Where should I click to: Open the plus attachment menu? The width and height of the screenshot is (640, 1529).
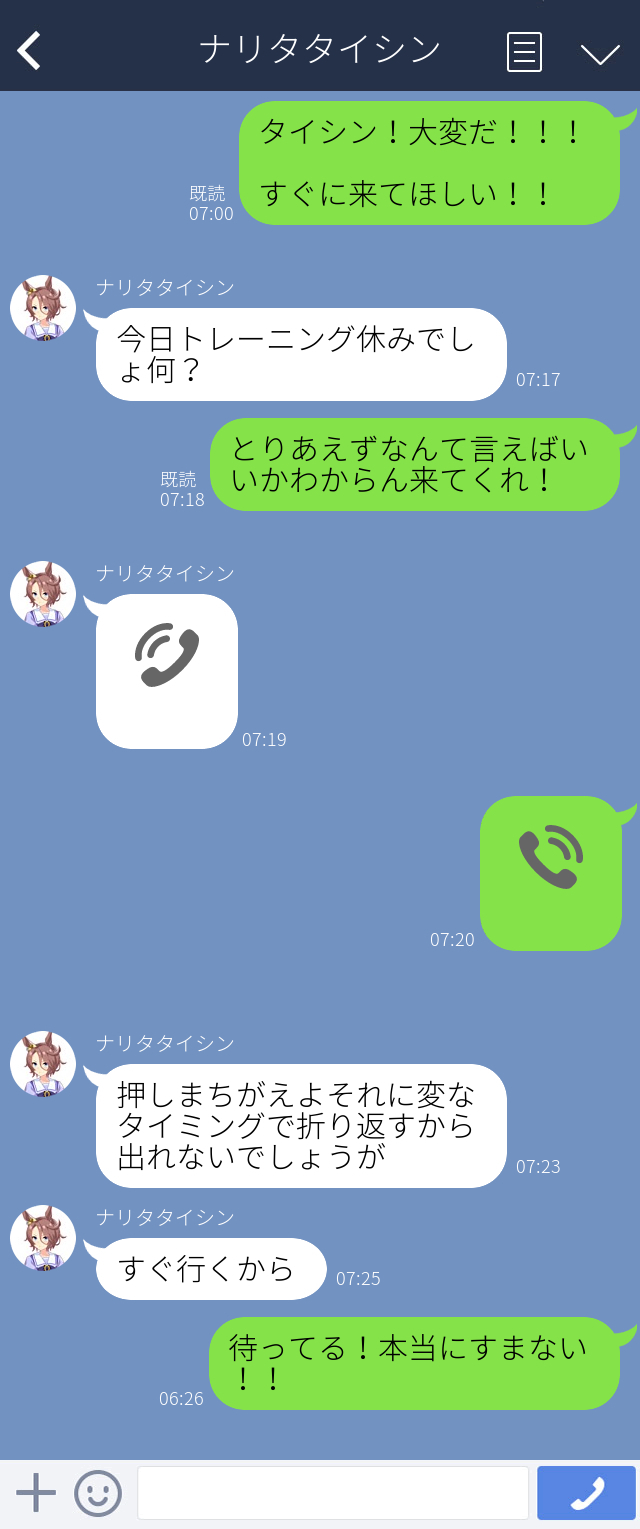(36, 1493)
